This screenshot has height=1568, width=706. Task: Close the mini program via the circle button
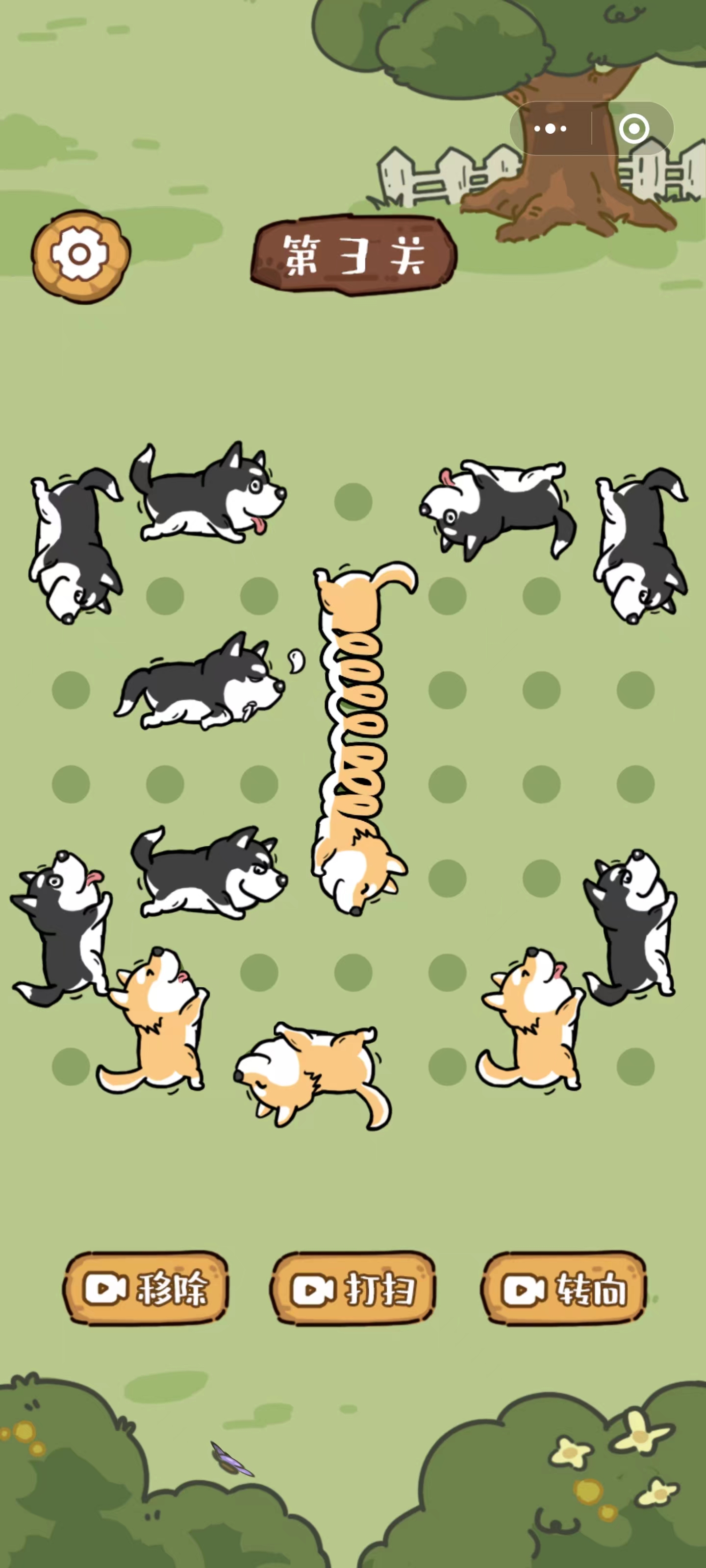click(x=633, y=128)
